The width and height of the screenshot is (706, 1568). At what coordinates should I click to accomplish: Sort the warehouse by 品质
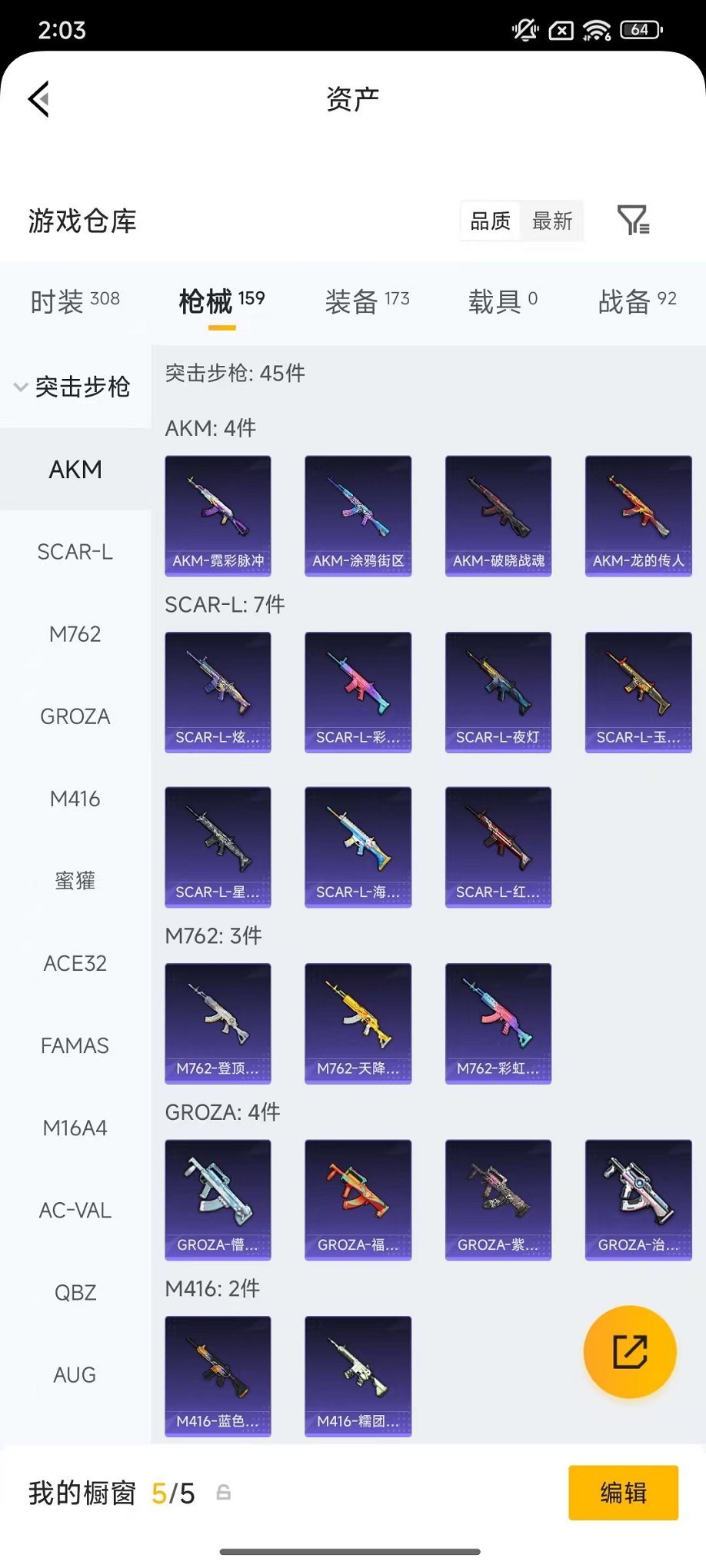click(x=491, y=221)
